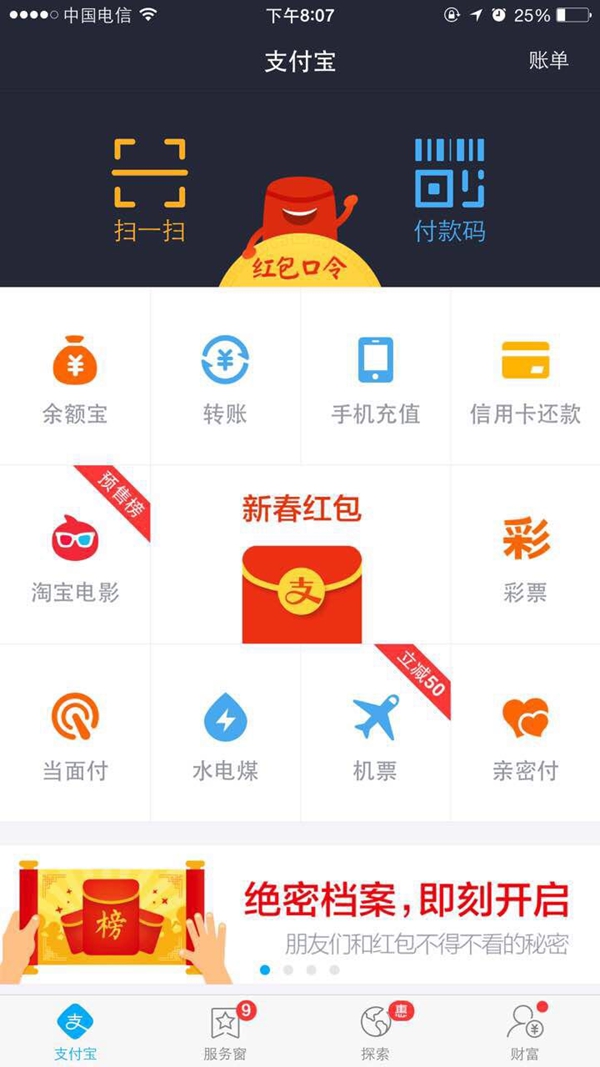Go to the 支付宝 home tab
Image resolution: width=600 pixels, height=1067 pixels.
coord(75,1030)
